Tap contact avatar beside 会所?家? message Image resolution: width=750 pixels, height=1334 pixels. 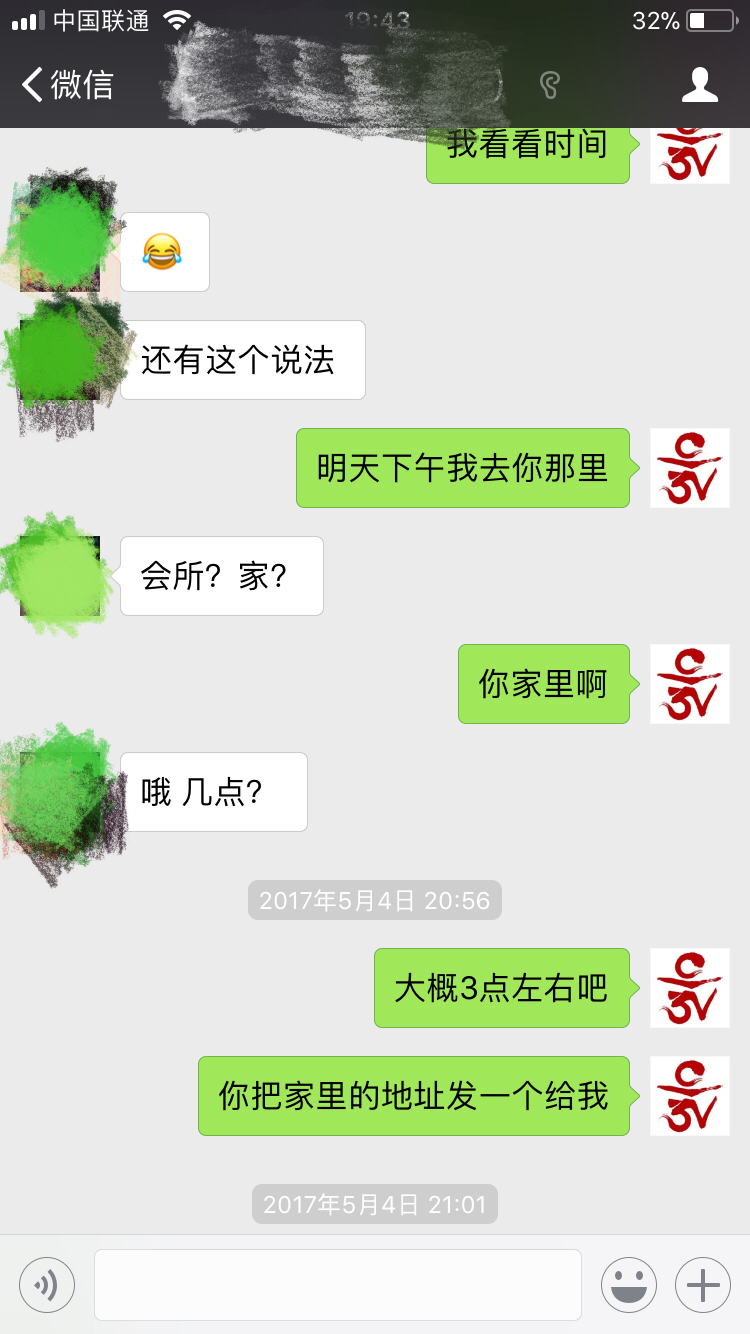coord(60,576)
